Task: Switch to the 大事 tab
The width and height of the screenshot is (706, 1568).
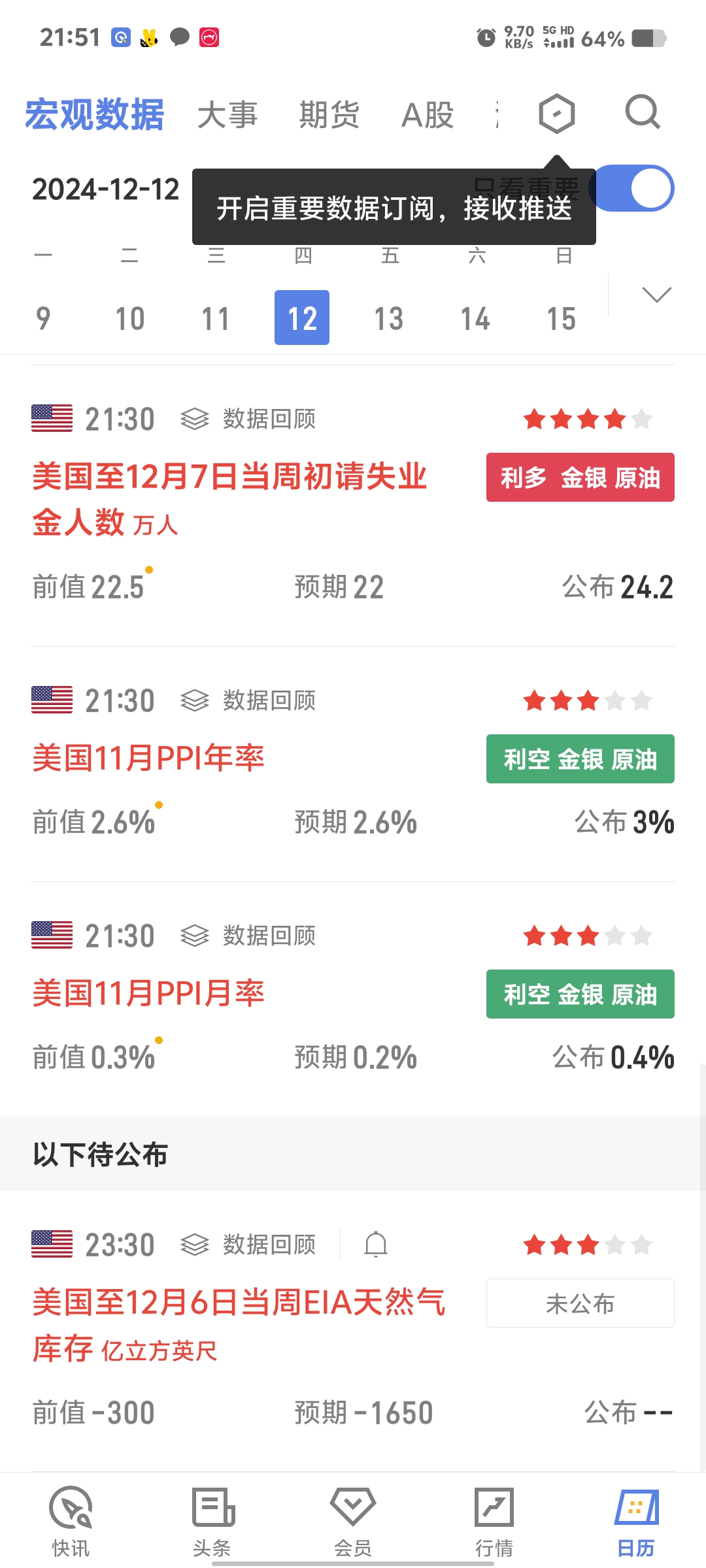Action: tap(227, 115)
